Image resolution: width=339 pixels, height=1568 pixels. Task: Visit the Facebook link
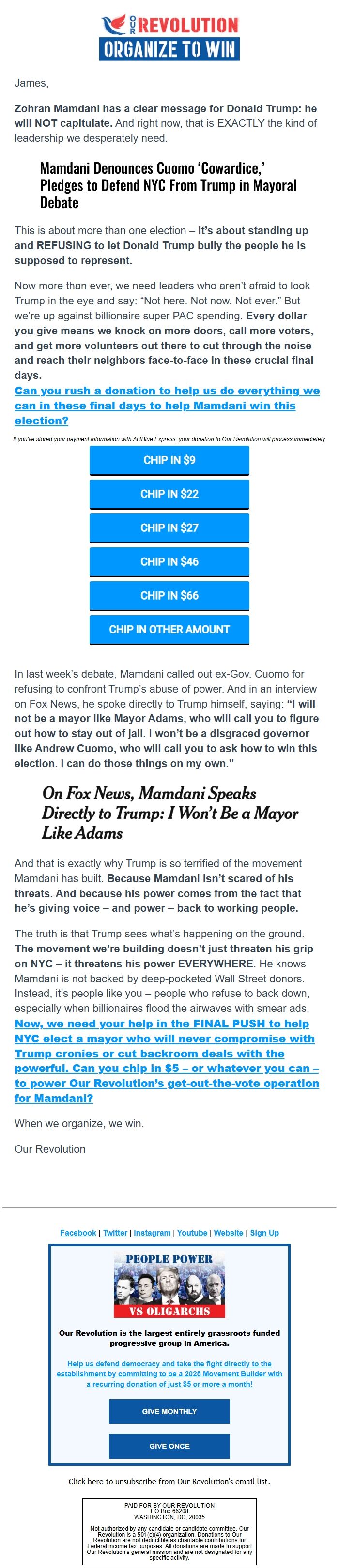coord(78,1233)
